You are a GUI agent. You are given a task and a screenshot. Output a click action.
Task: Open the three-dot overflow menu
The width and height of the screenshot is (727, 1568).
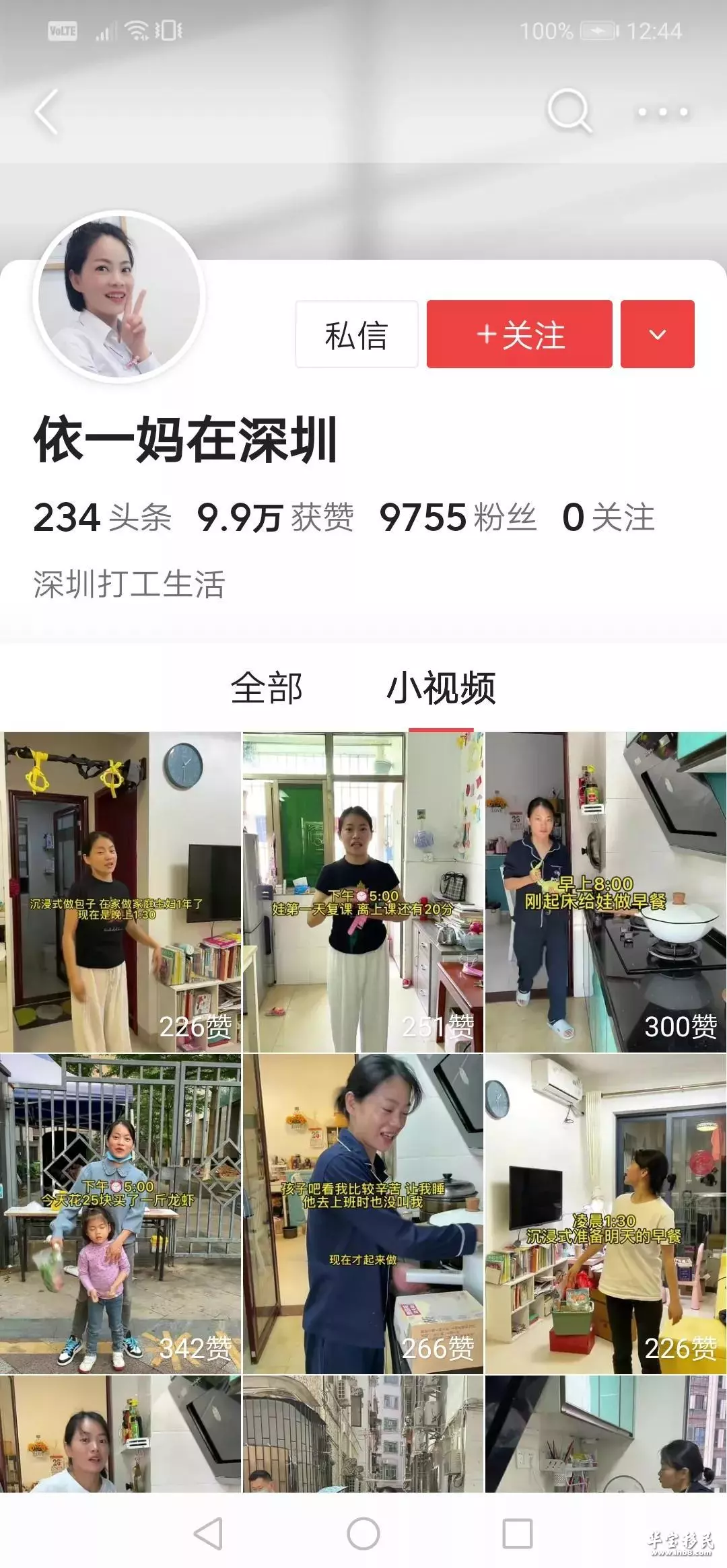click(x=664, y=112)
